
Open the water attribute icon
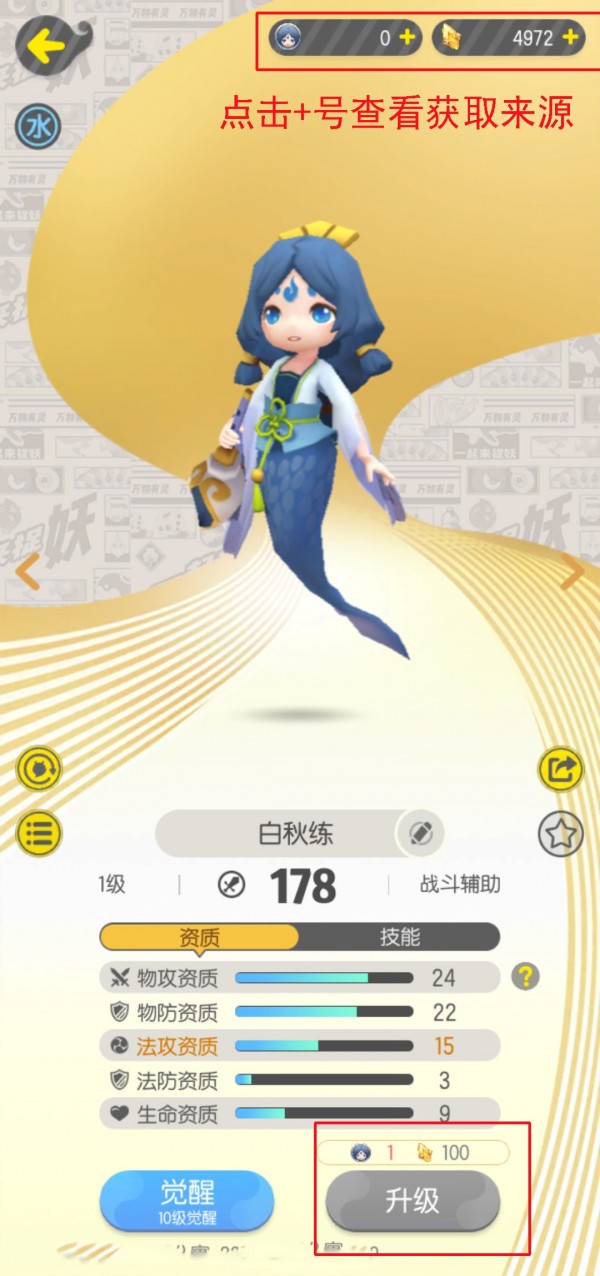(x=38, y=127)
